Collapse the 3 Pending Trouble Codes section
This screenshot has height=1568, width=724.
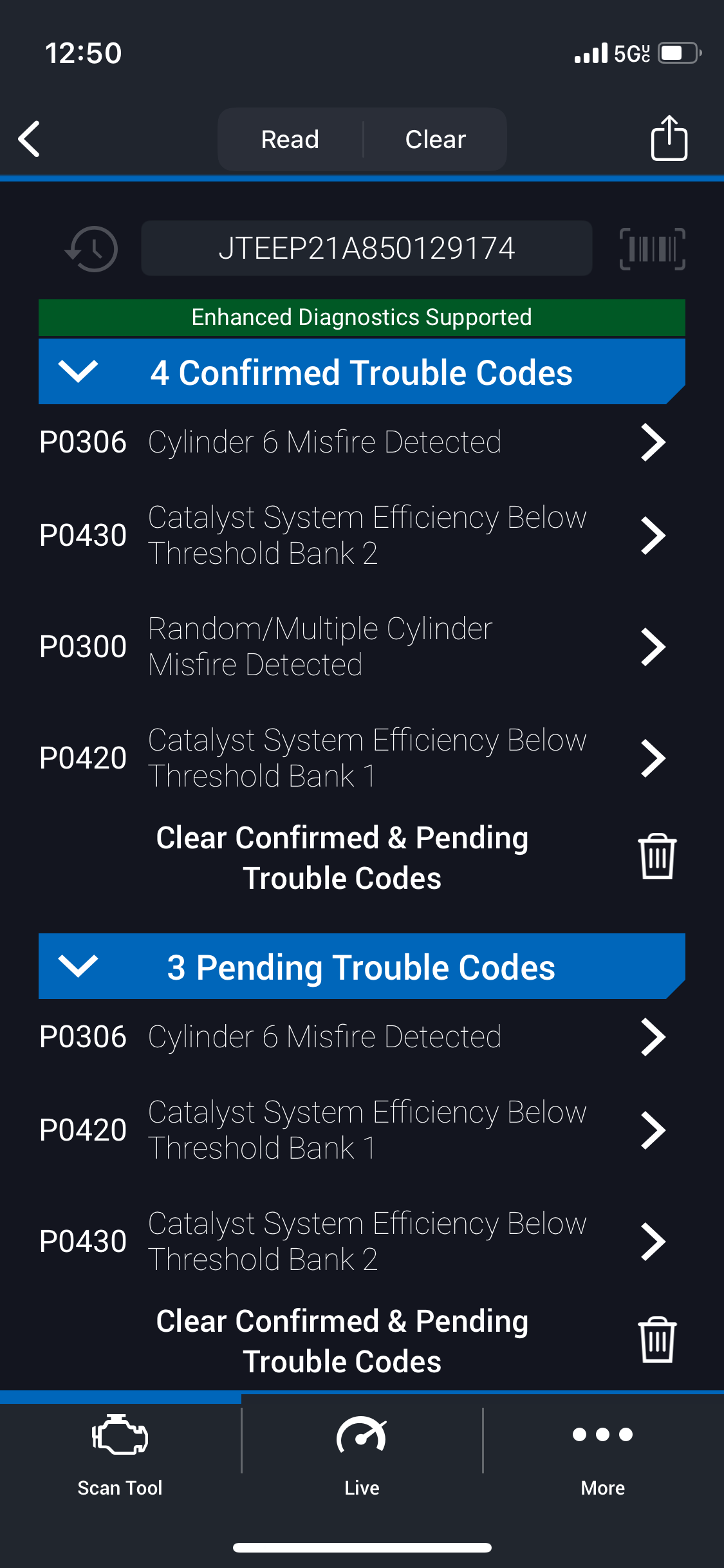coord(362,967)
